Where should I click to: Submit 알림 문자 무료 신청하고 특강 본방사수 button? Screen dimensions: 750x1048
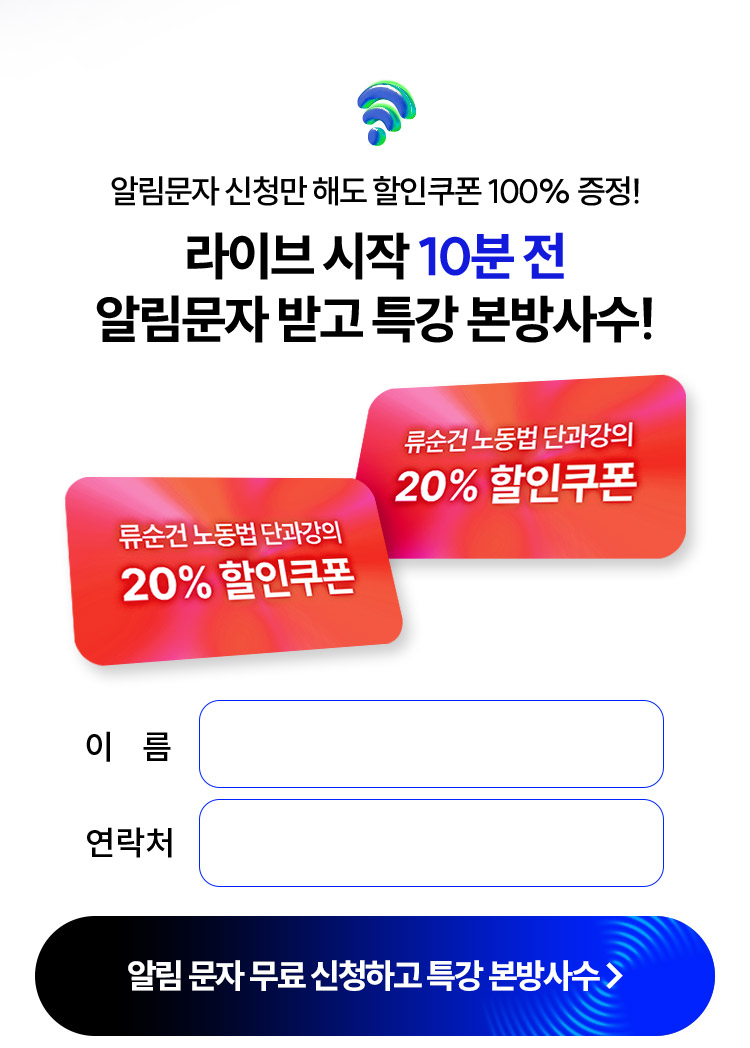pyautogui.click(x=375, y=975)
